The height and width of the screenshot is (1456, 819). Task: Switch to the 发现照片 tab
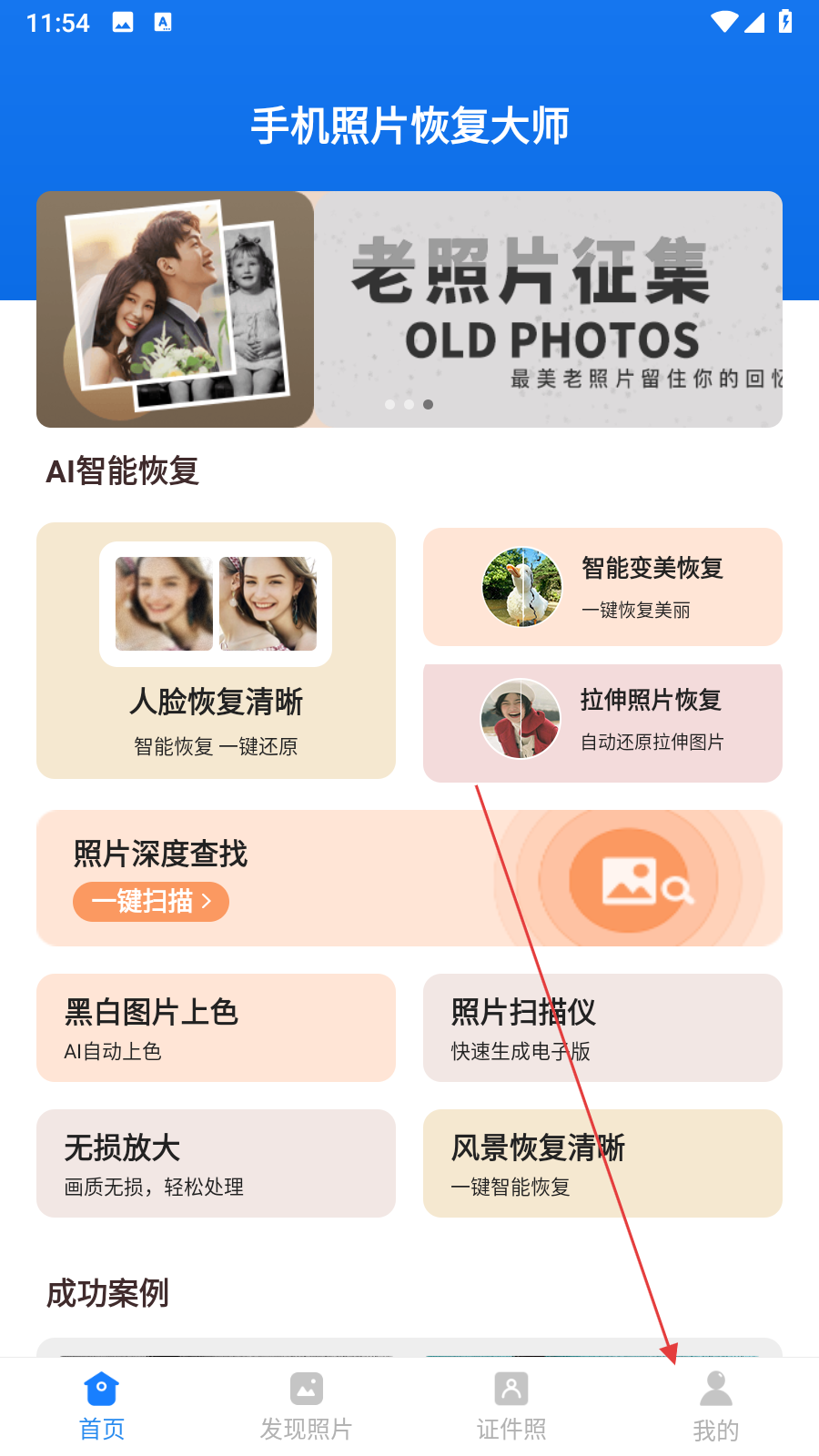(307, 1406)
